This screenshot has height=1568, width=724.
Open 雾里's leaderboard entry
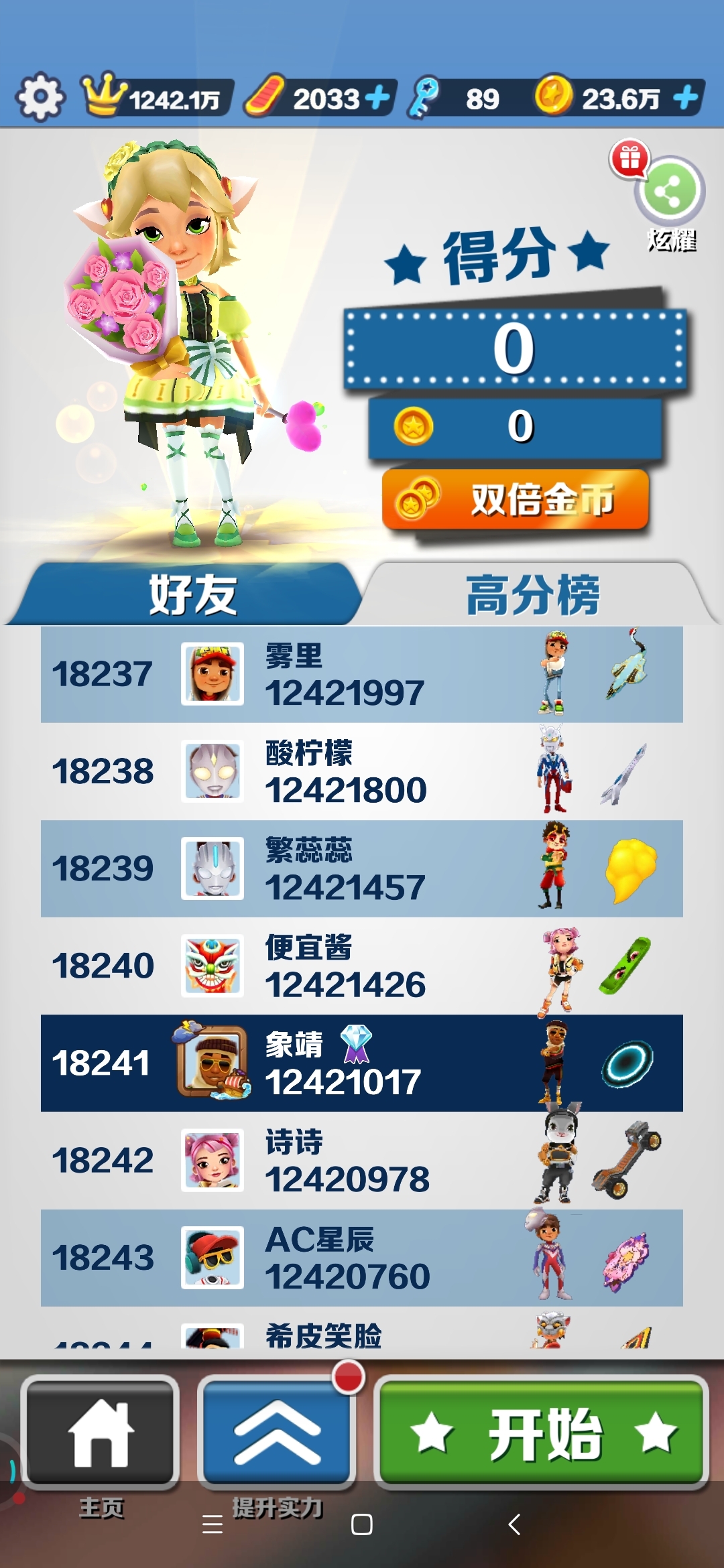click(362, 674)
